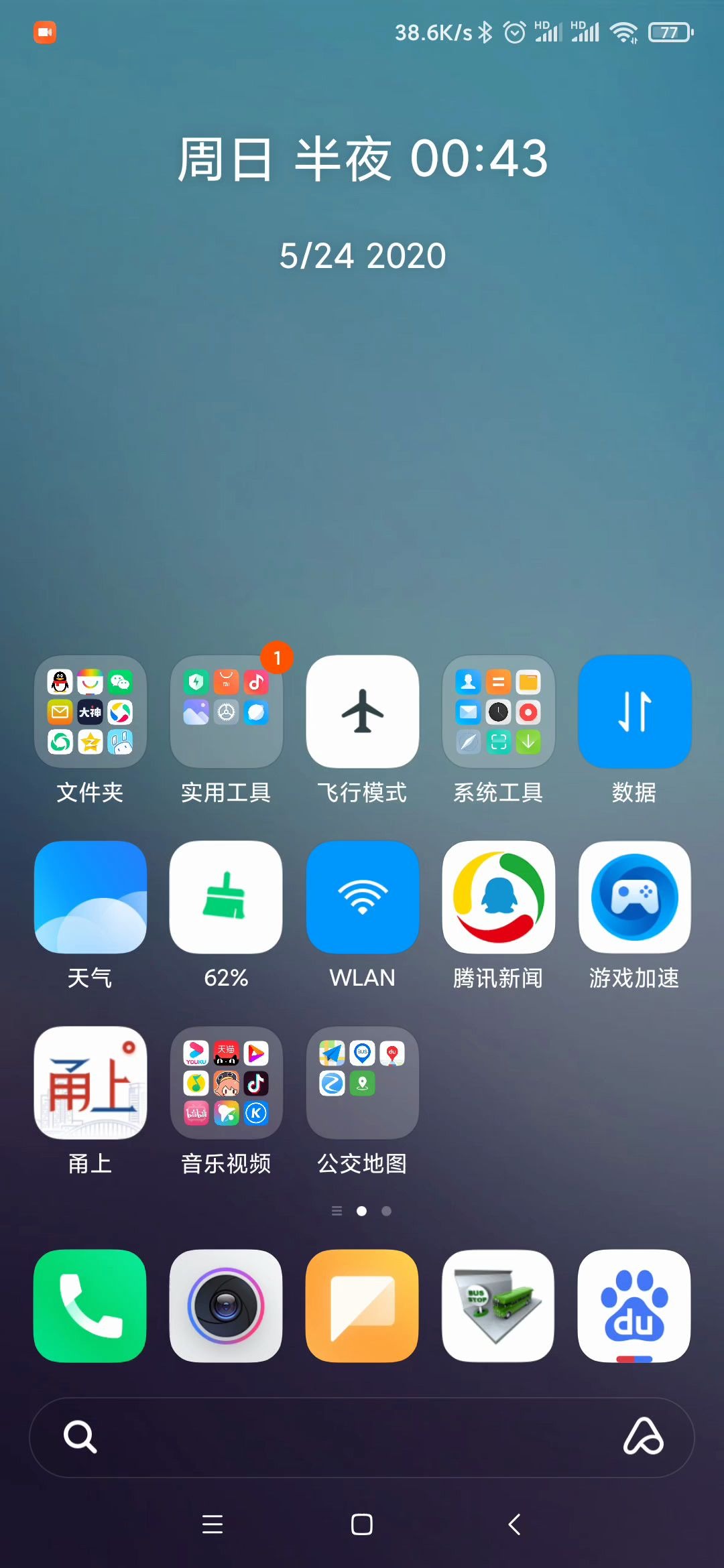
Task: Open the orange messaging app in the dock
Action: (x=362, y=1305)
